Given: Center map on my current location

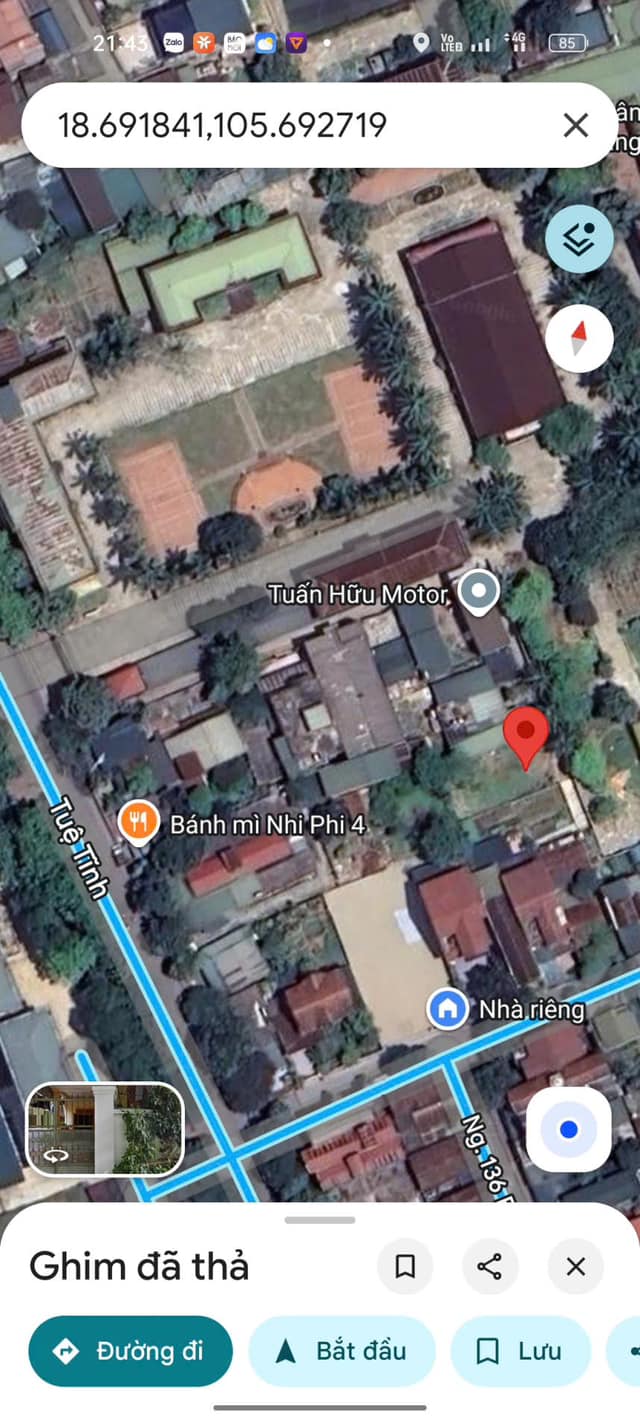Looking at the screenshot, I should point(569,1129).
